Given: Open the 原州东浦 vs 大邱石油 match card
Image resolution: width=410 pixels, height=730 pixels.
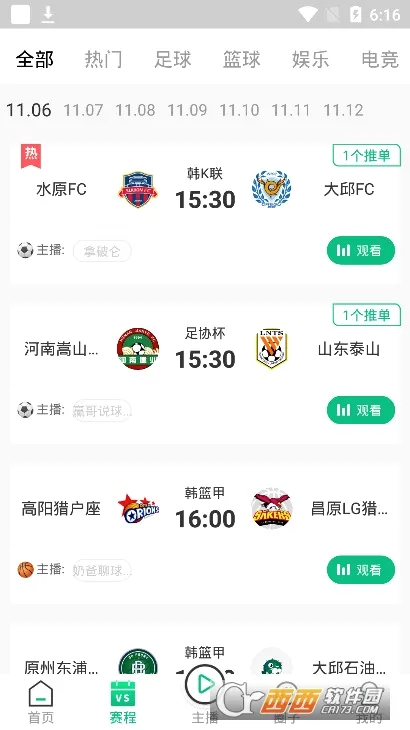Looking at the screenshot, I should (205, 652).
